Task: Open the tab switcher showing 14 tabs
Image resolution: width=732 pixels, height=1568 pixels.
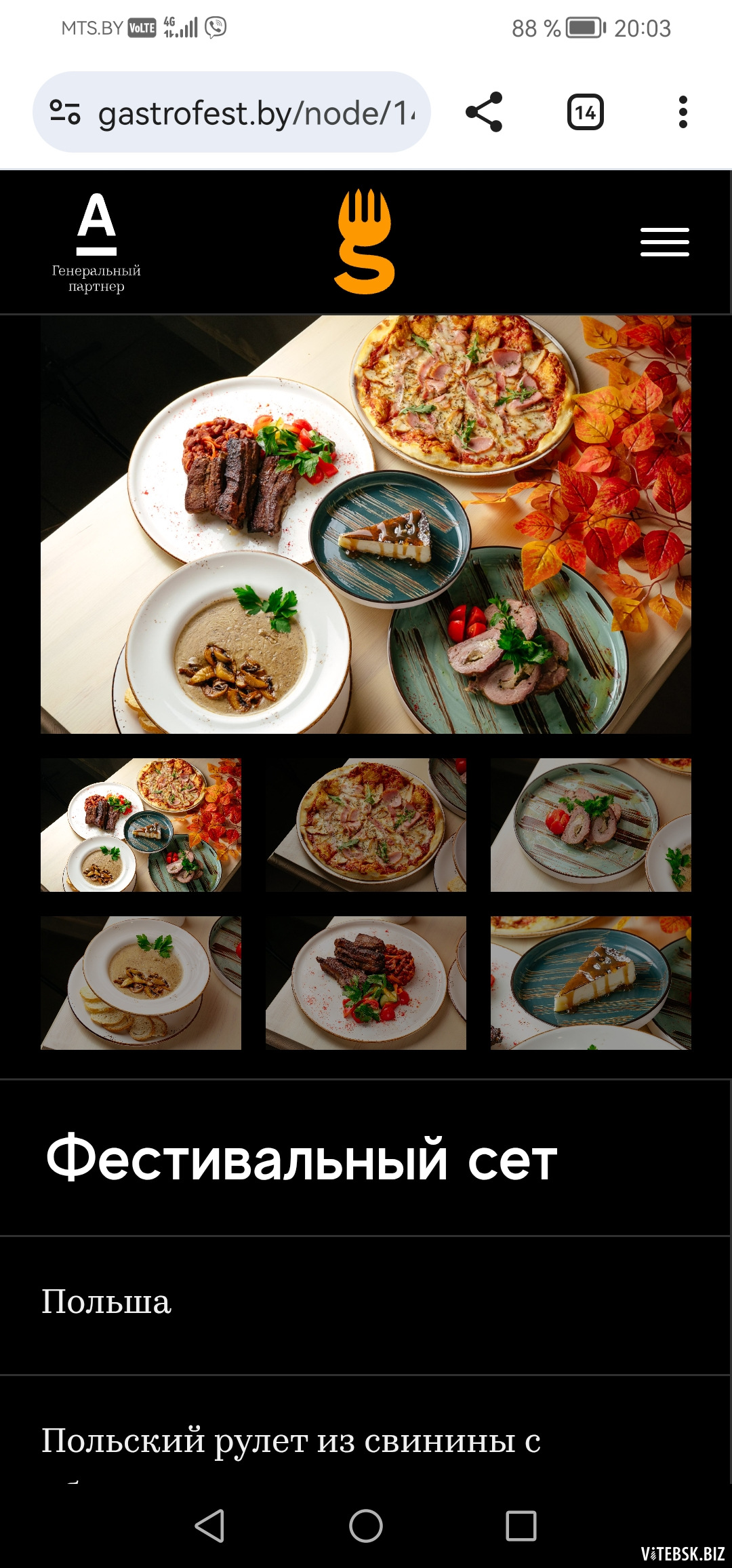Action: 585,113
